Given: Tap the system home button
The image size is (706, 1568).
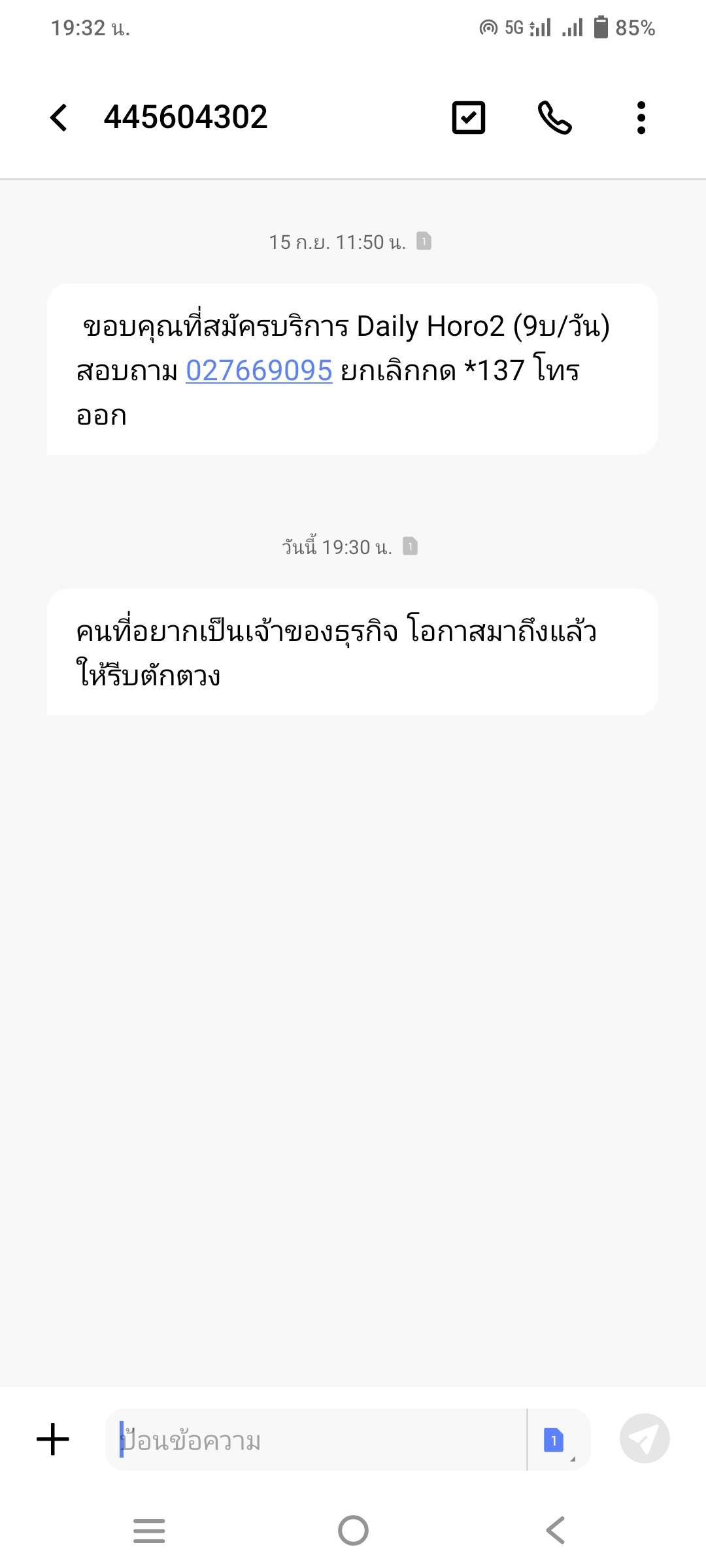Looking at the screenshot, I should coord(353,1531).
